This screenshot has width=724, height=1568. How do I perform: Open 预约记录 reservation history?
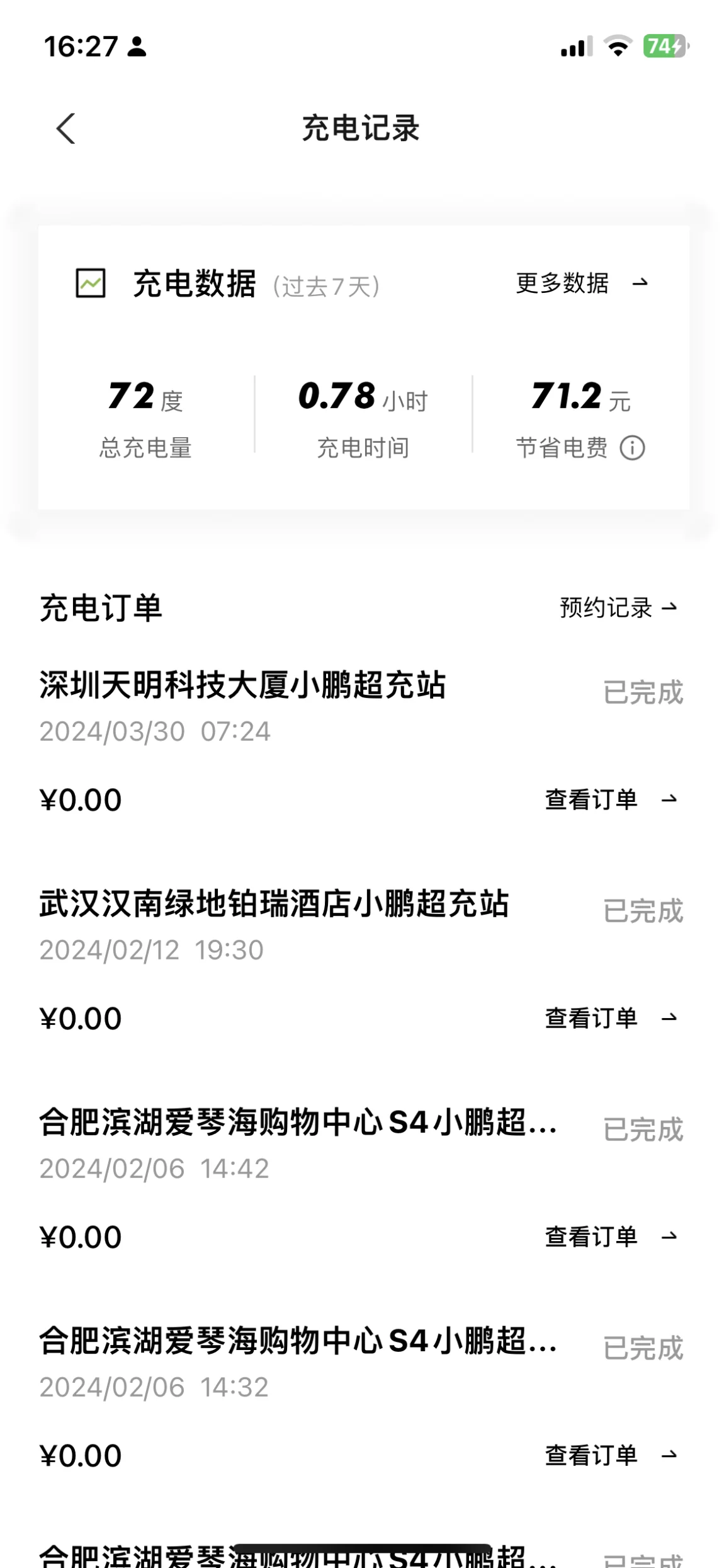[618, 608]
